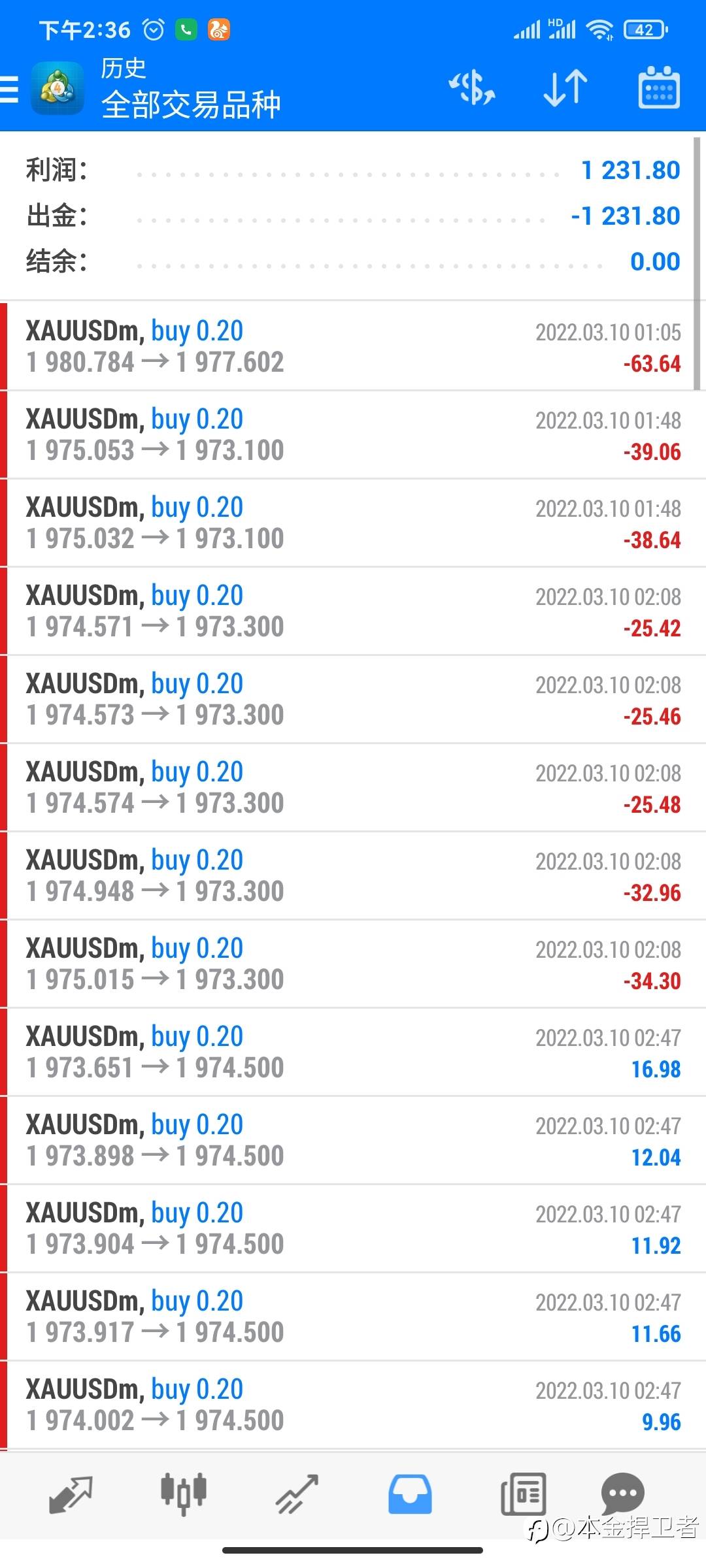The image size is (706, 1568).
Task: Select the trade with loss -32.96
Action: click(x=353, y=875)
